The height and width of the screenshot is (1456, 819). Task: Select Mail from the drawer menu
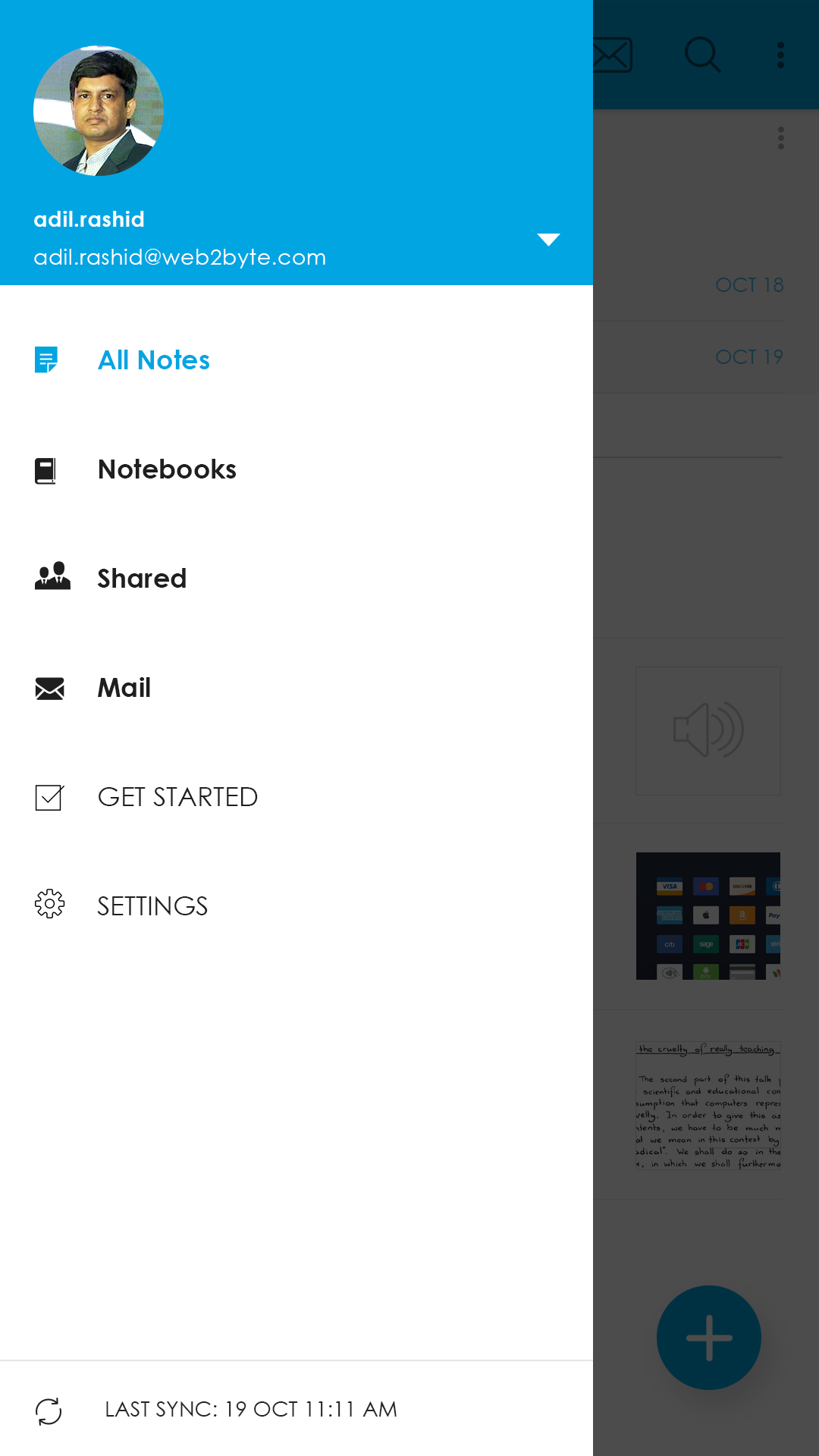tap(296, 688)
